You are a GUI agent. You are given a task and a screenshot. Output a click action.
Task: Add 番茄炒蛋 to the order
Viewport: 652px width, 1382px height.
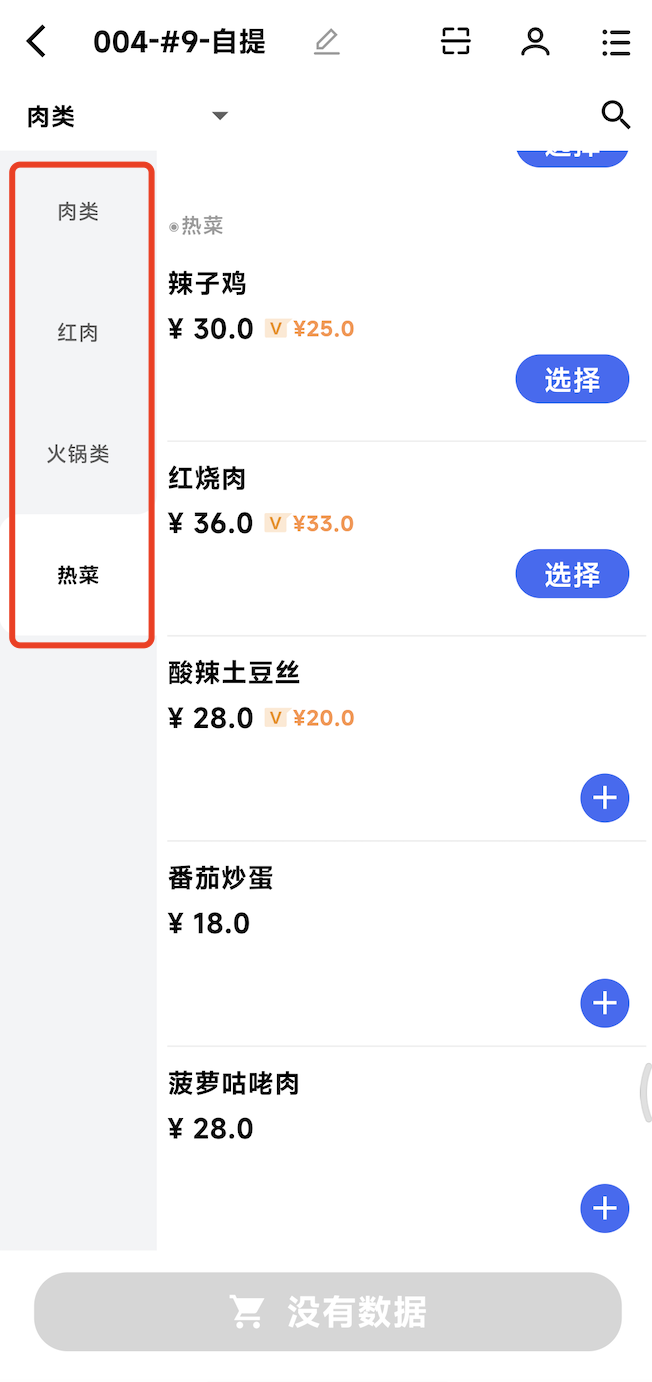pyautogui.click(x=604, y=1003)
